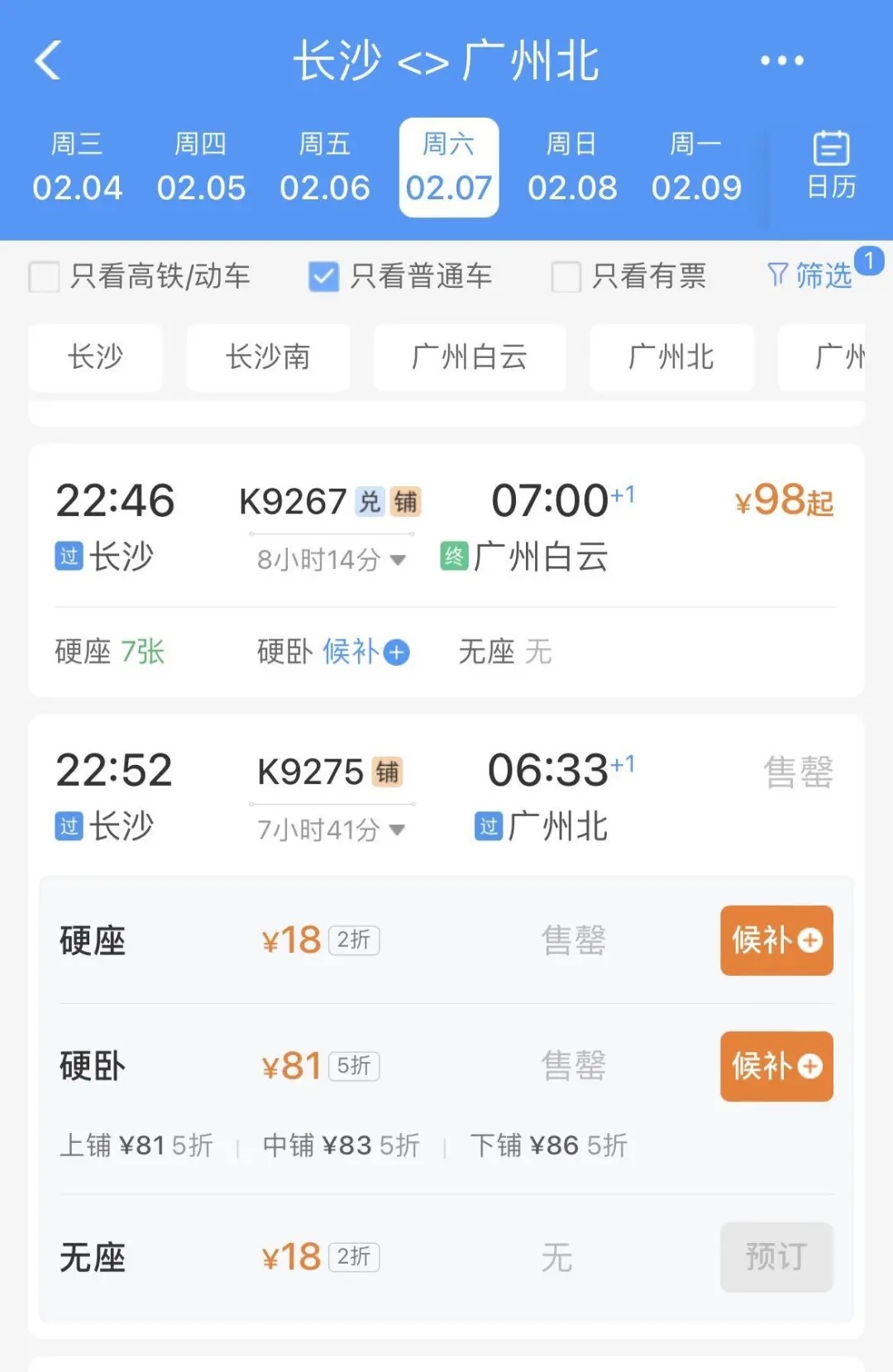Tap the blue plus icon beside 硬卧候补
This screenshot has width=893, height=1372.
pyautogui.click(x=397, y=653)
